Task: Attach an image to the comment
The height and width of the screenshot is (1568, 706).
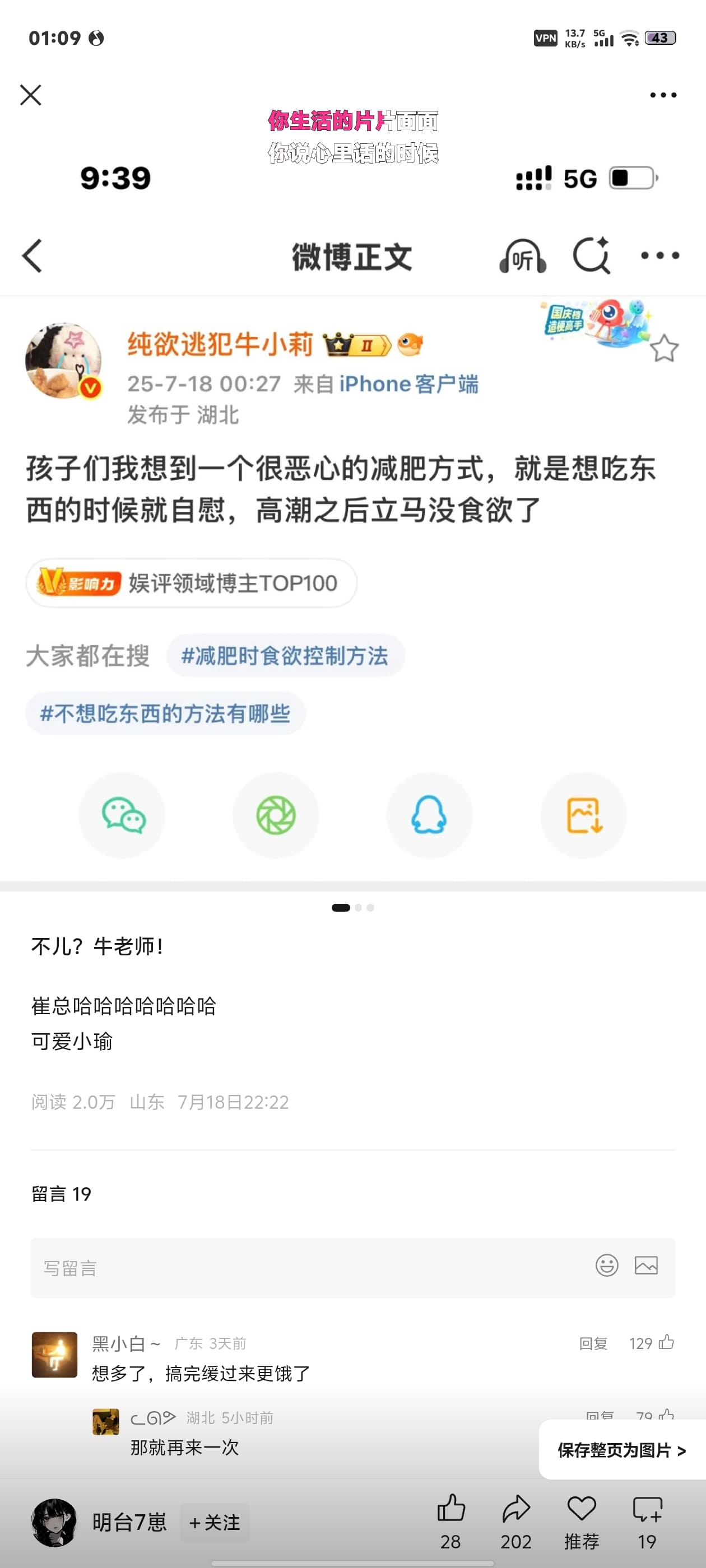Action: [645, 1266]
